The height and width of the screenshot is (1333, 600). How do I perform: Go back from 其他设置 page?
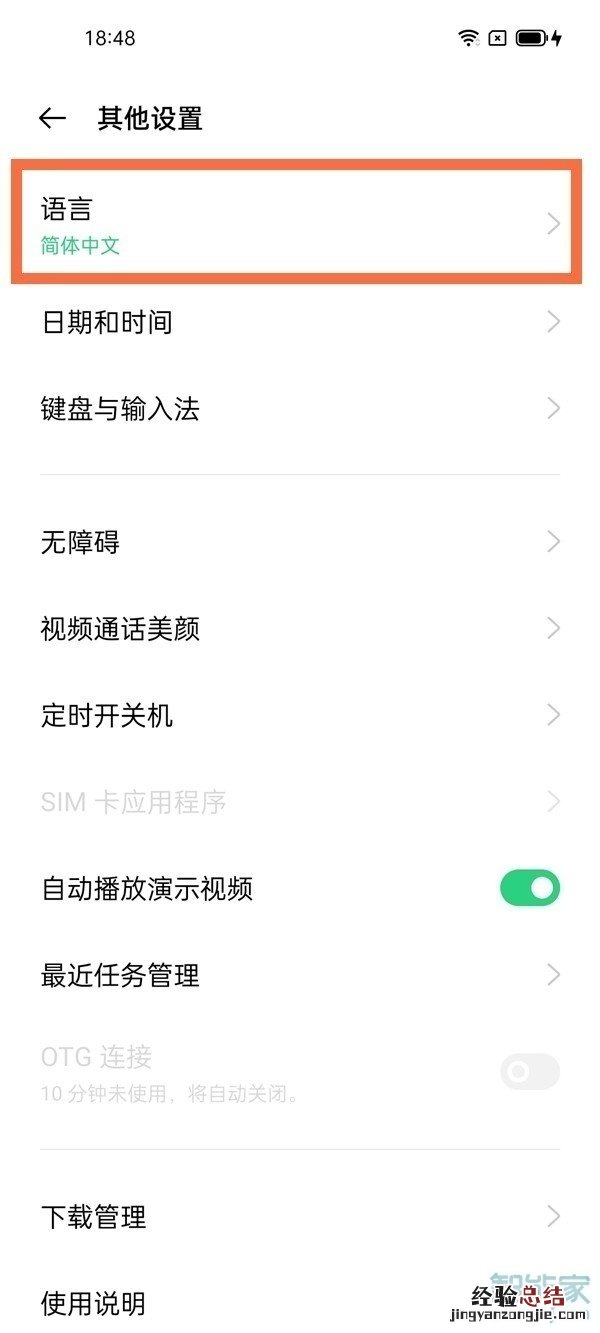[52, 119]
